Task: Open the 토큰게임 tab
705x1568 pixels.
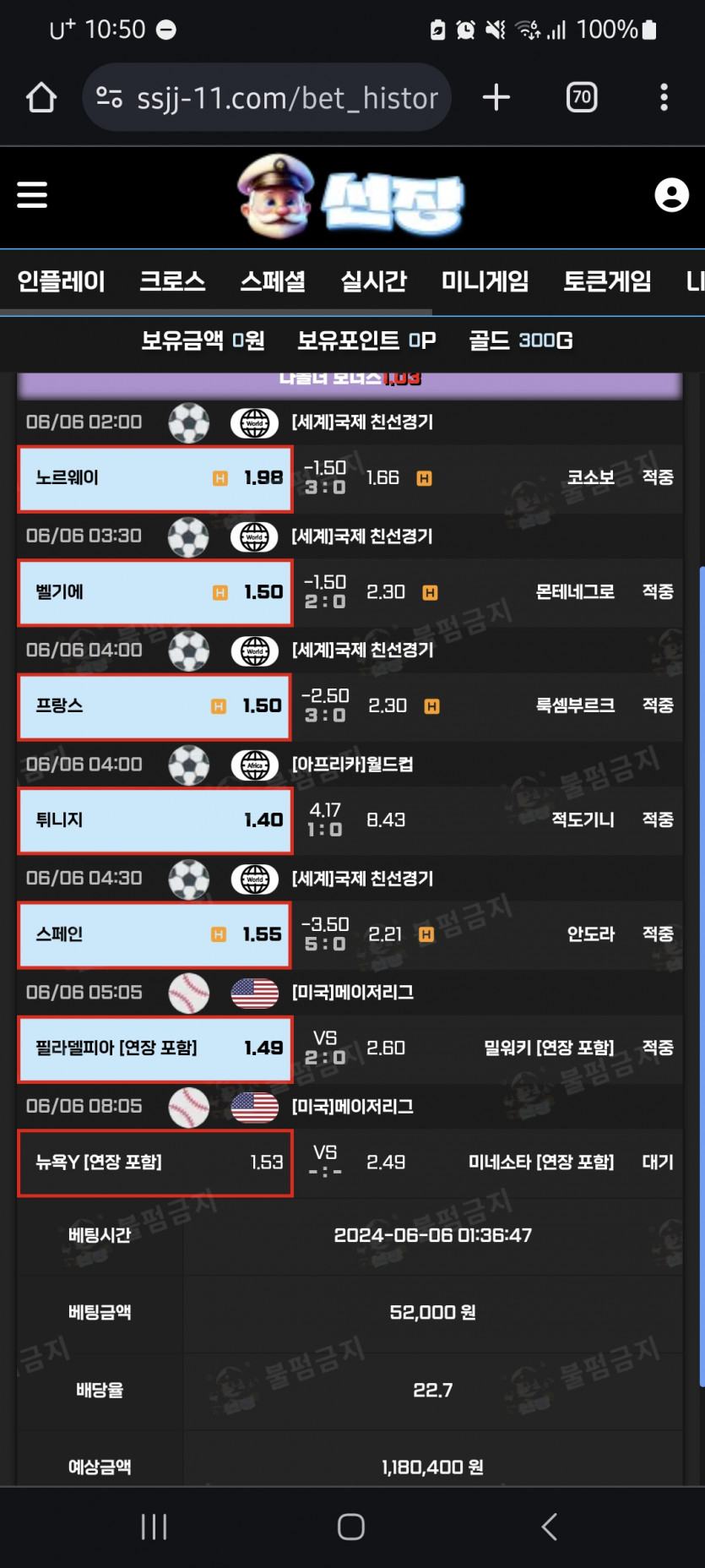Action: [x=607, y=281]
